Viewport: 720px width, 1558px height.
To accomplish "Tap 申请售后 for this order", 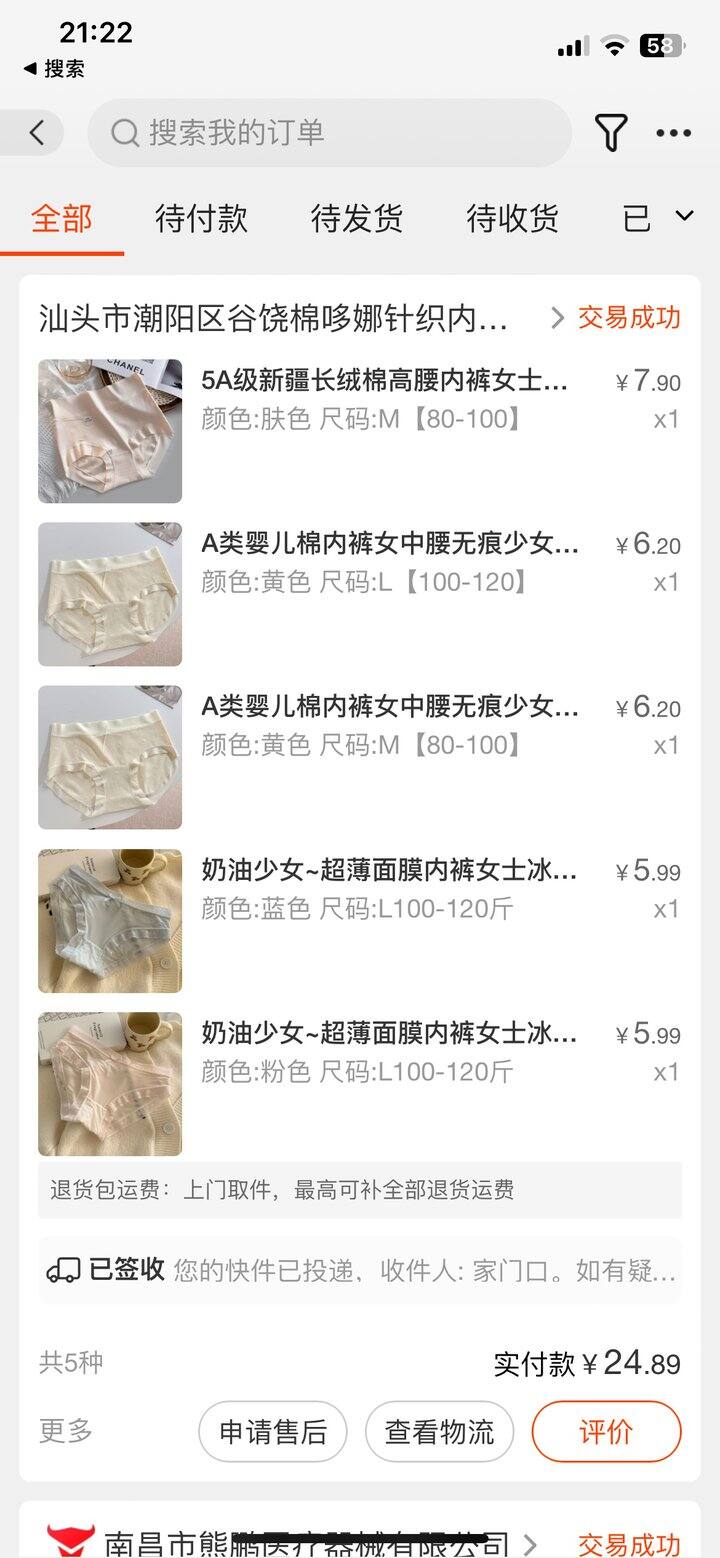I will point(273,1432).
